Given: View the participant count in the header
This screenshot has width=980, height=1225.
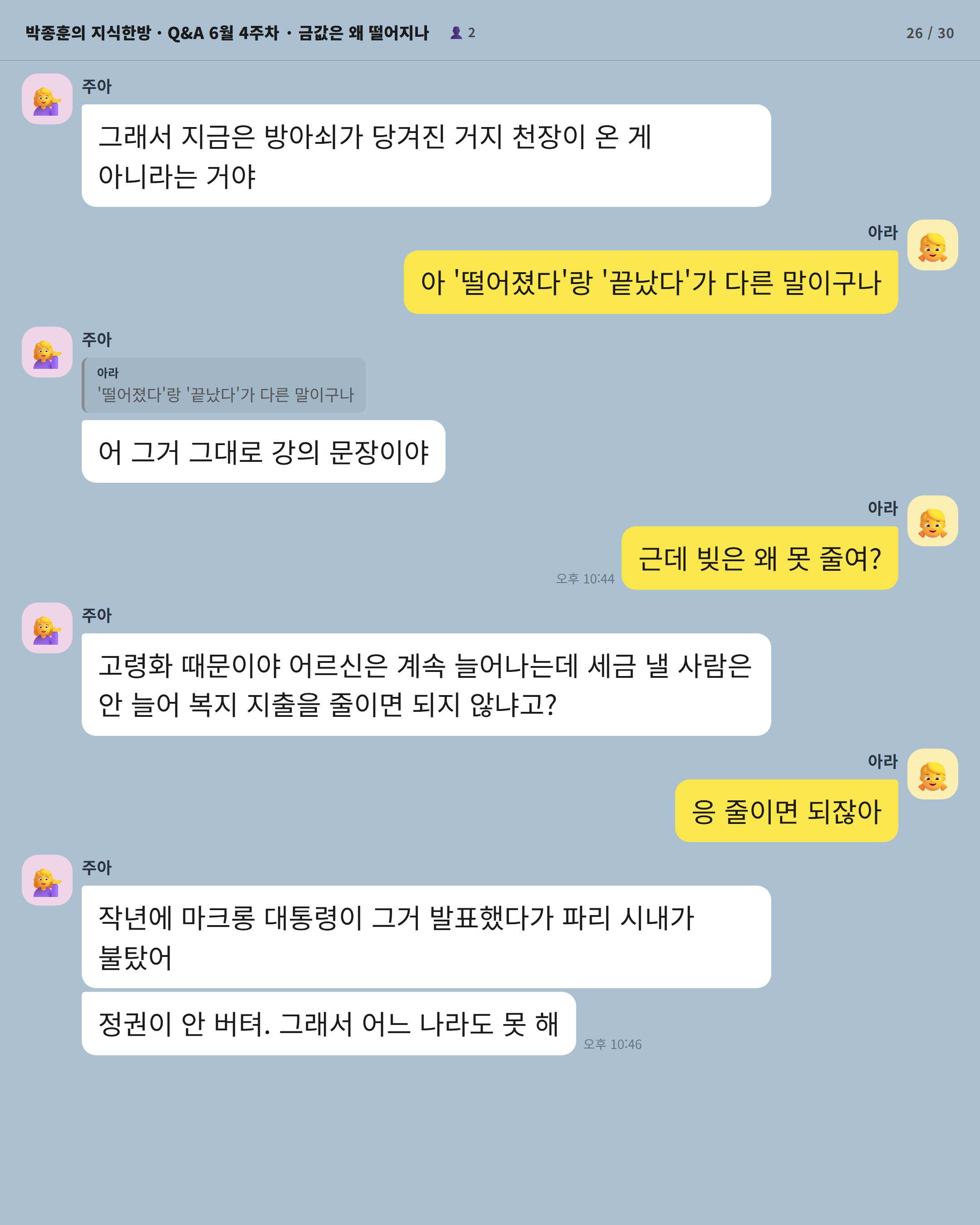Looking at the screenshot, I should [x=463, y=33].
